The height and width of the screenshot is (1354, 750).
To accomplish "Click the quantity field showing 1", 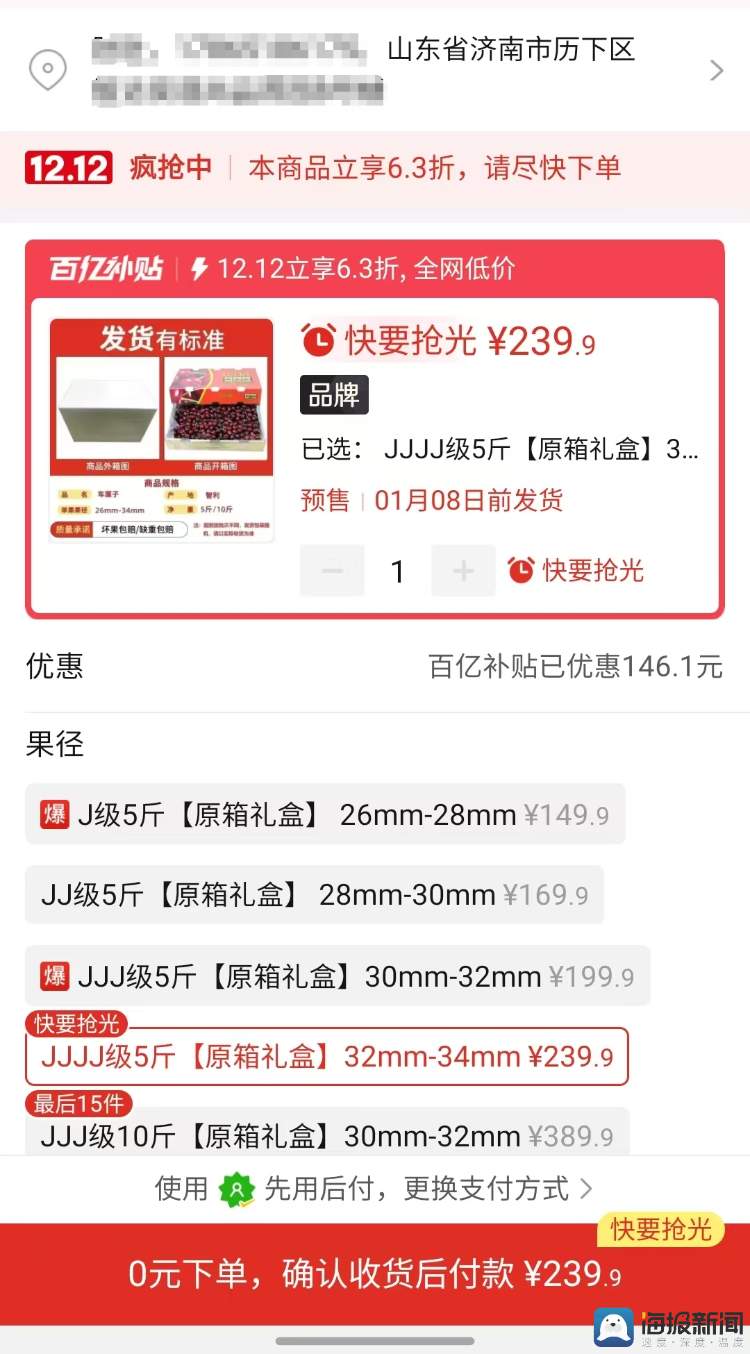I will [x=397, y=570].
